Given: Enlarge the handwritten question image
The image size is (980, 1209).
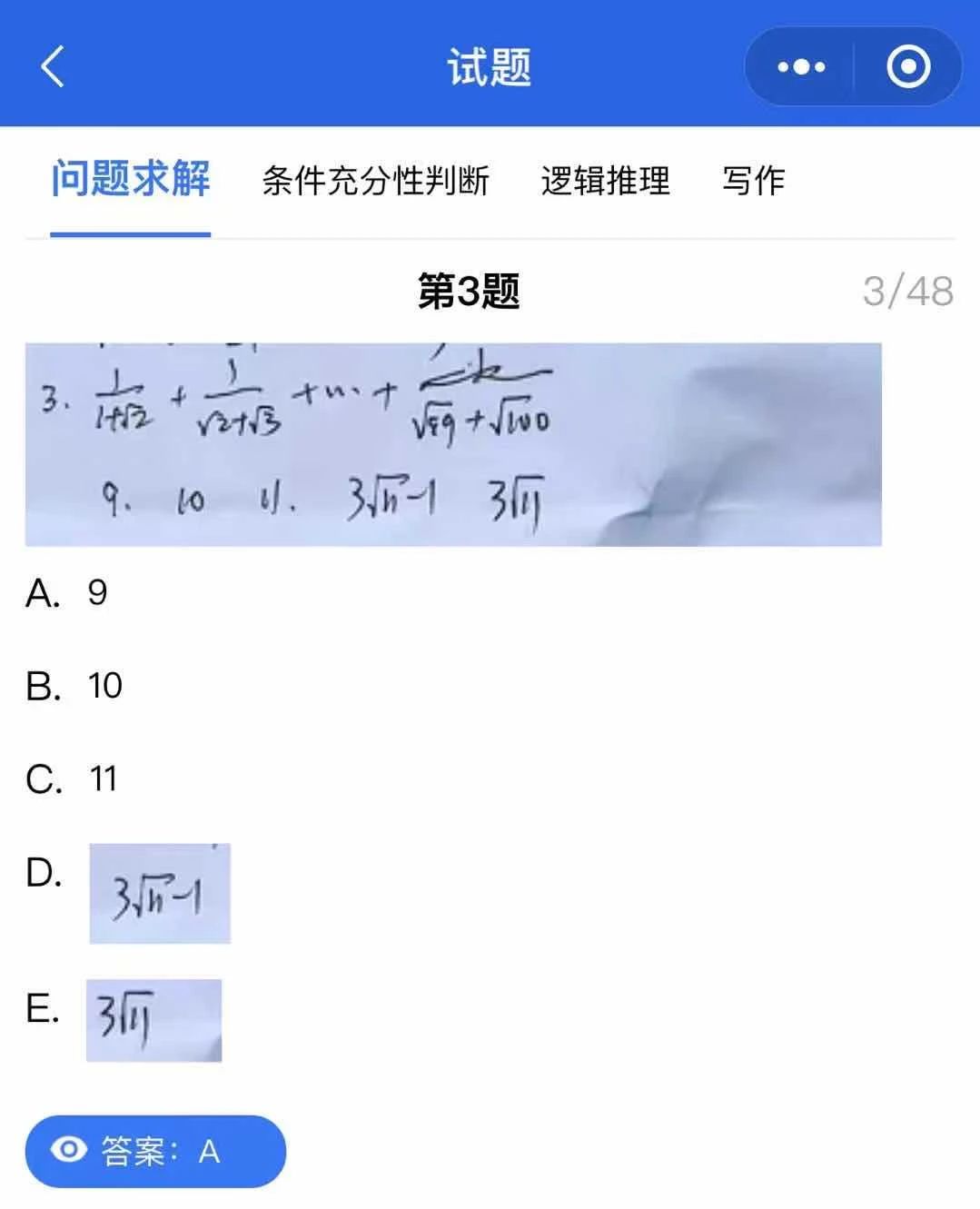Looking at the screenshot, I should pos(452,444).
